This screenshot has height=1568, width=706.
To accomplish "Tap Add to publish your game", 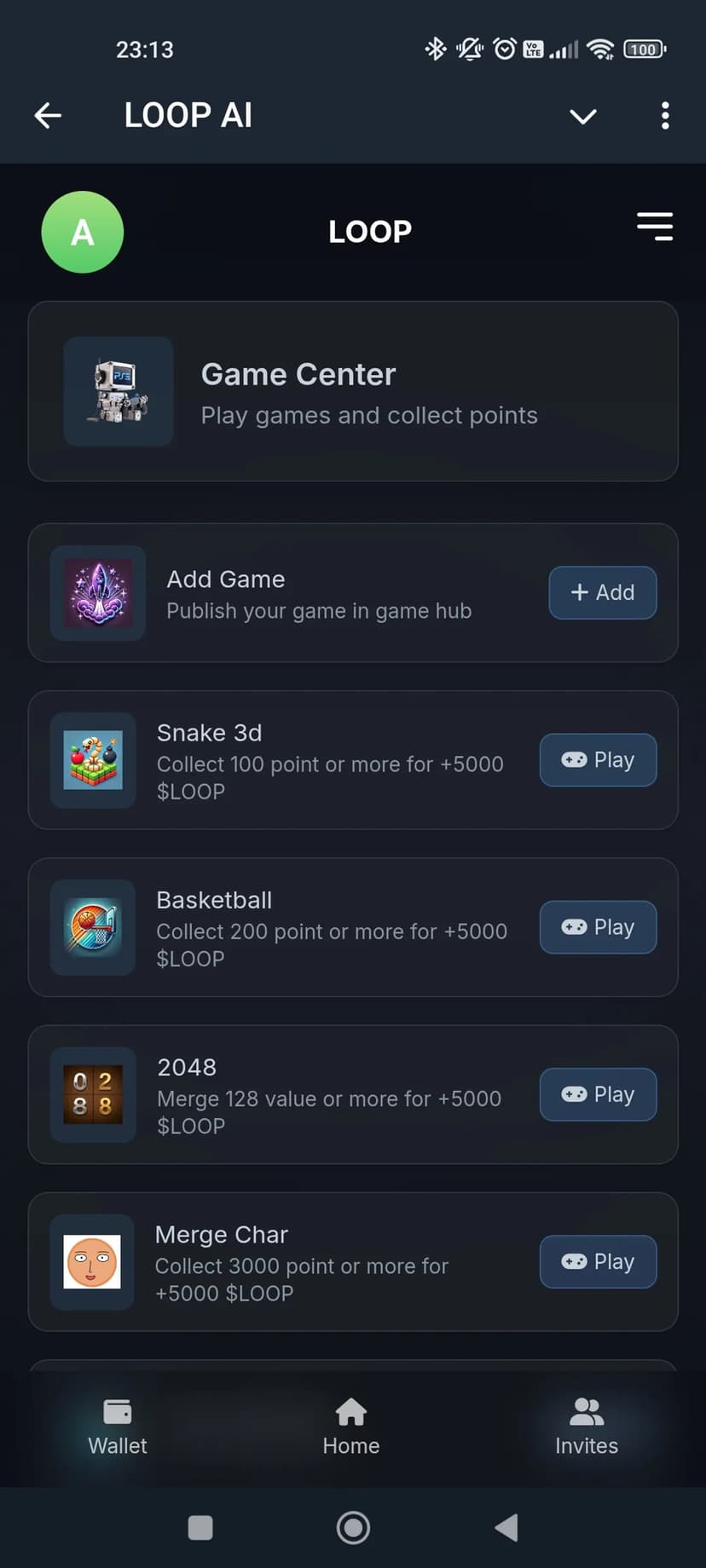I will [602, 592].
